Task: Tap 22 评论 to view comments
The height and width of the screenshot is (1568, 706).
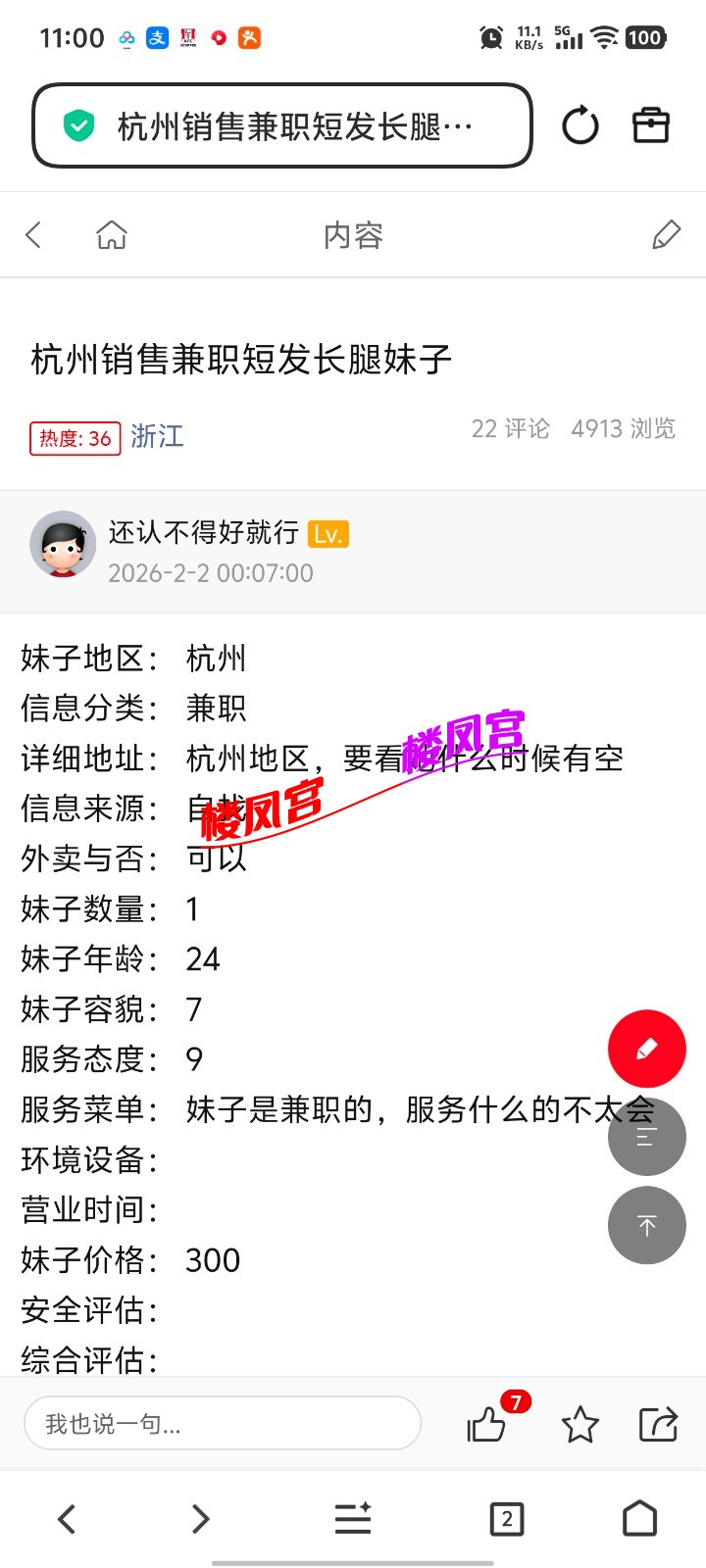Action: (511, 428)
